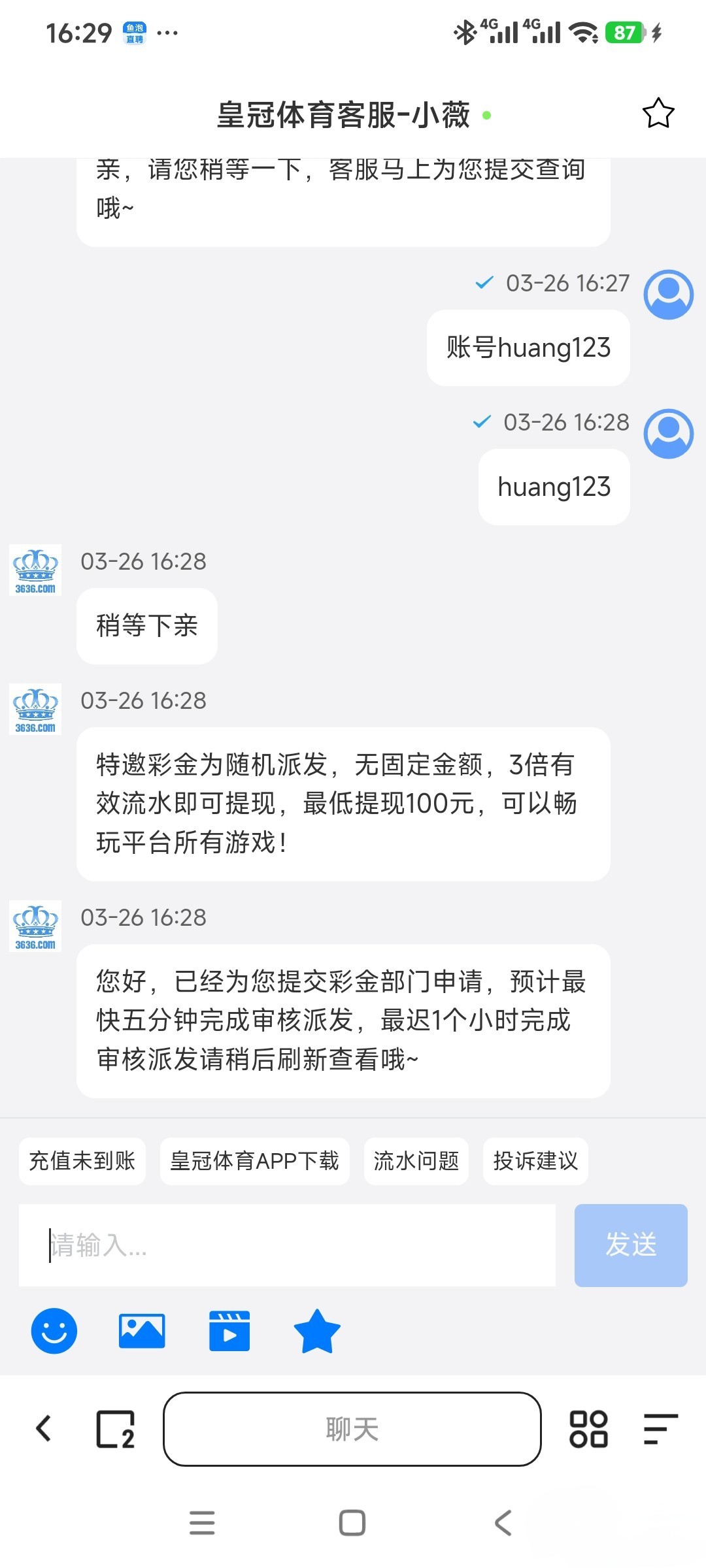This screenshot has width=706, height=1568.
Task: Go back with the browser back arrow
Action: [44, 1429]
